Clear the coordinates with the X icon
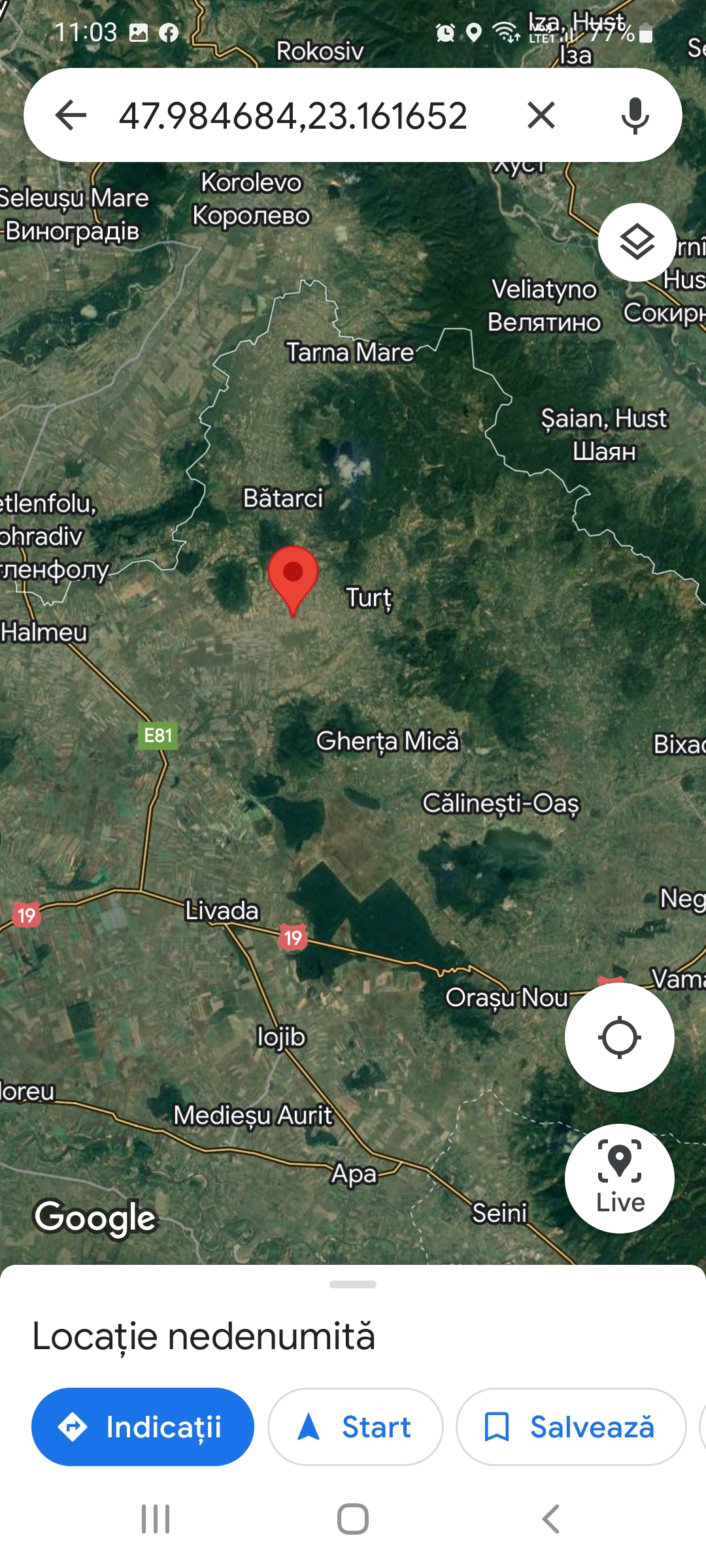This screenshot has width=706, height=1568. tap(541, 116)
